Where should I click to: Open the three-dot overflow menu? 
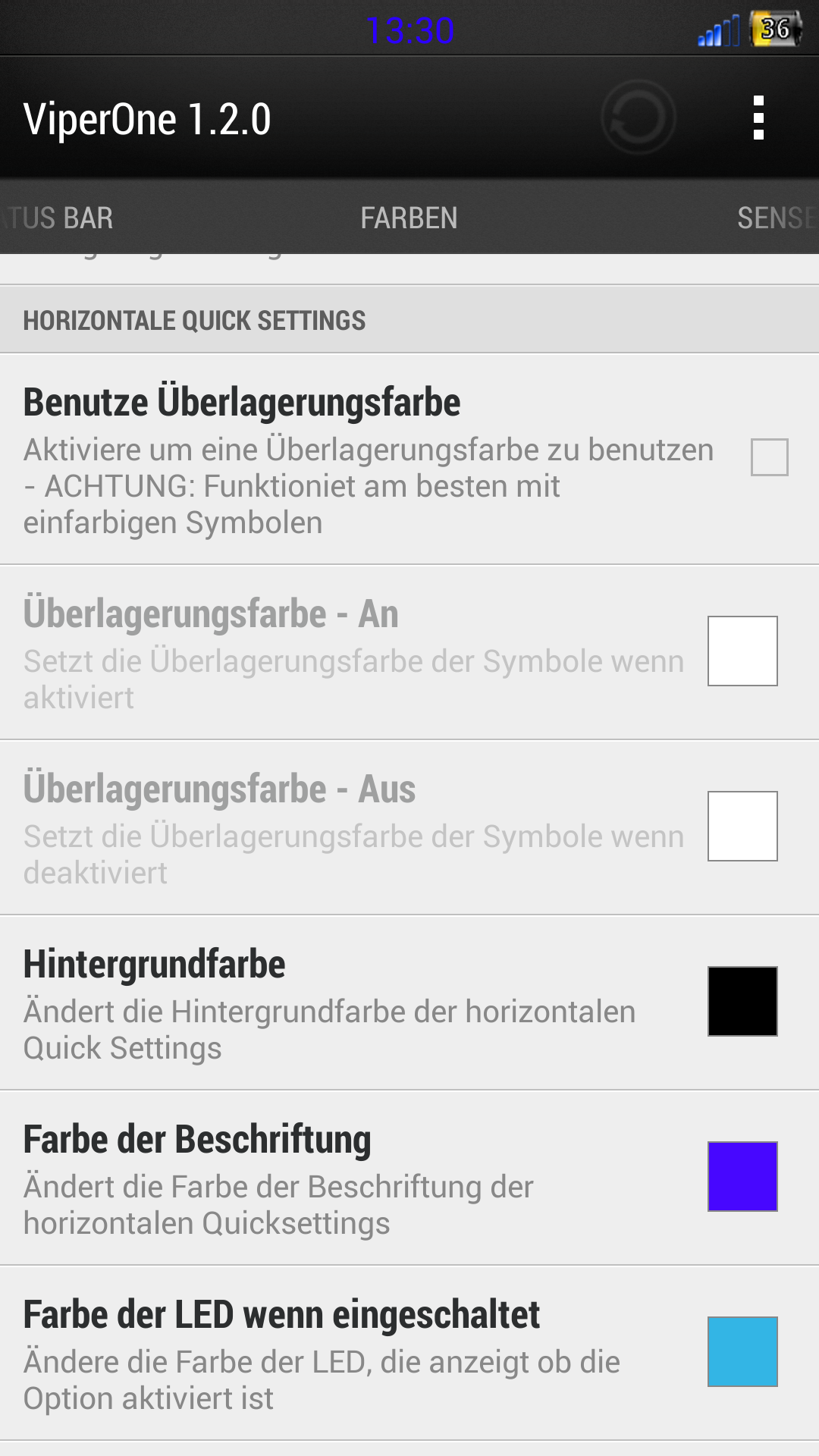point(758,118)
